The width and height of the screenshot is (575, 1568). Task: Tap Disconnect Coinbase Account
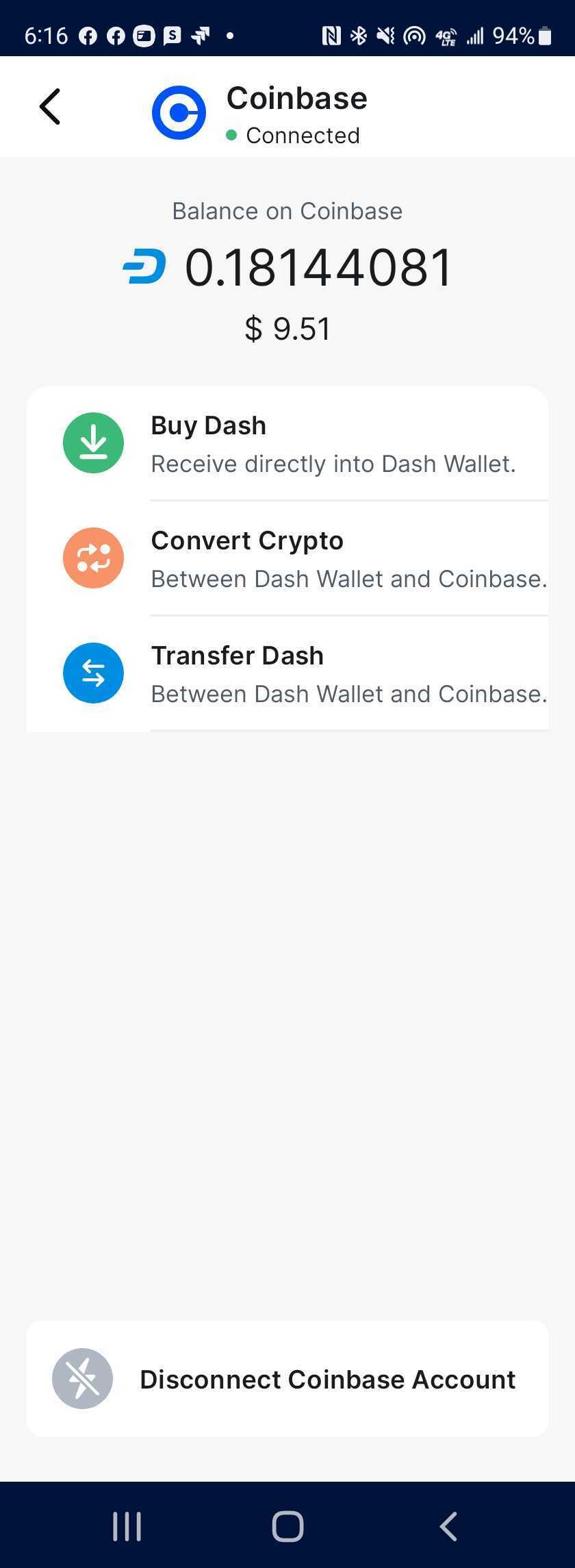tap(327, 1378)
